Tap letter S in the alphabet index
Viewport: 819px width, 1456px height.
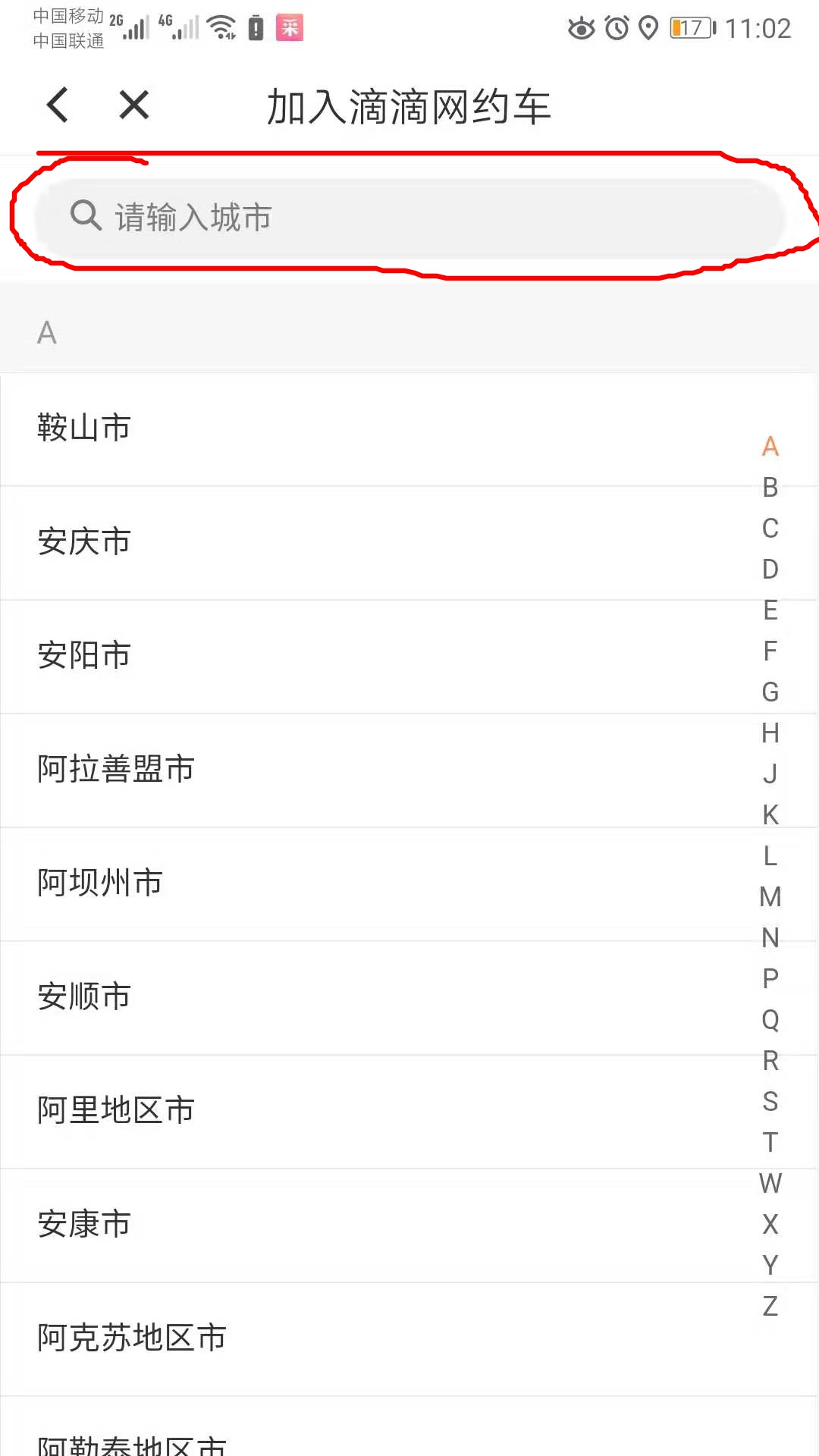(x=771, y=1102)
